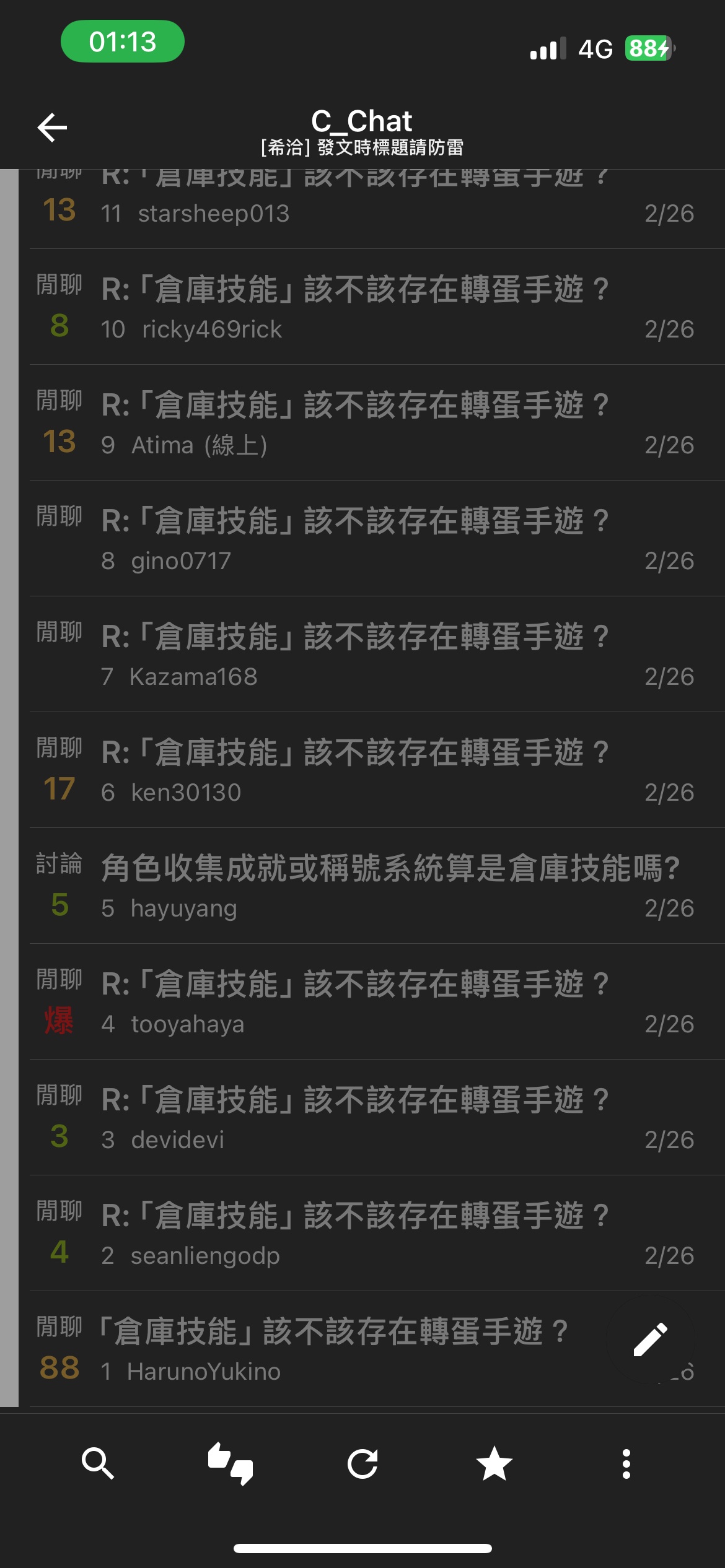Open the reply by Atima

coord(372,423)
